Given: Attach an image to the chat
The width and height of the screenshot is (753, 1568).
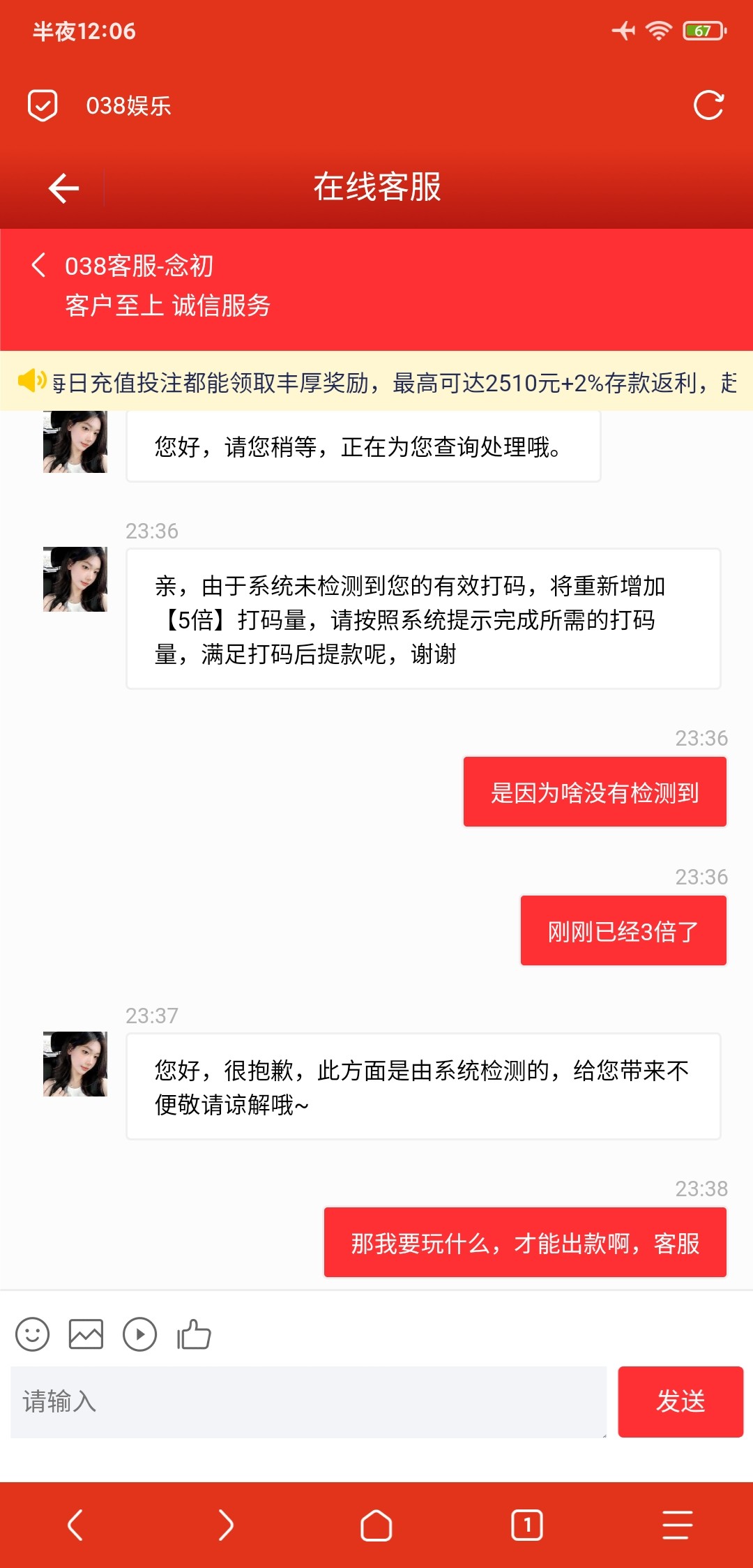Looking at the screenshot, I should tap(86, 1335).
